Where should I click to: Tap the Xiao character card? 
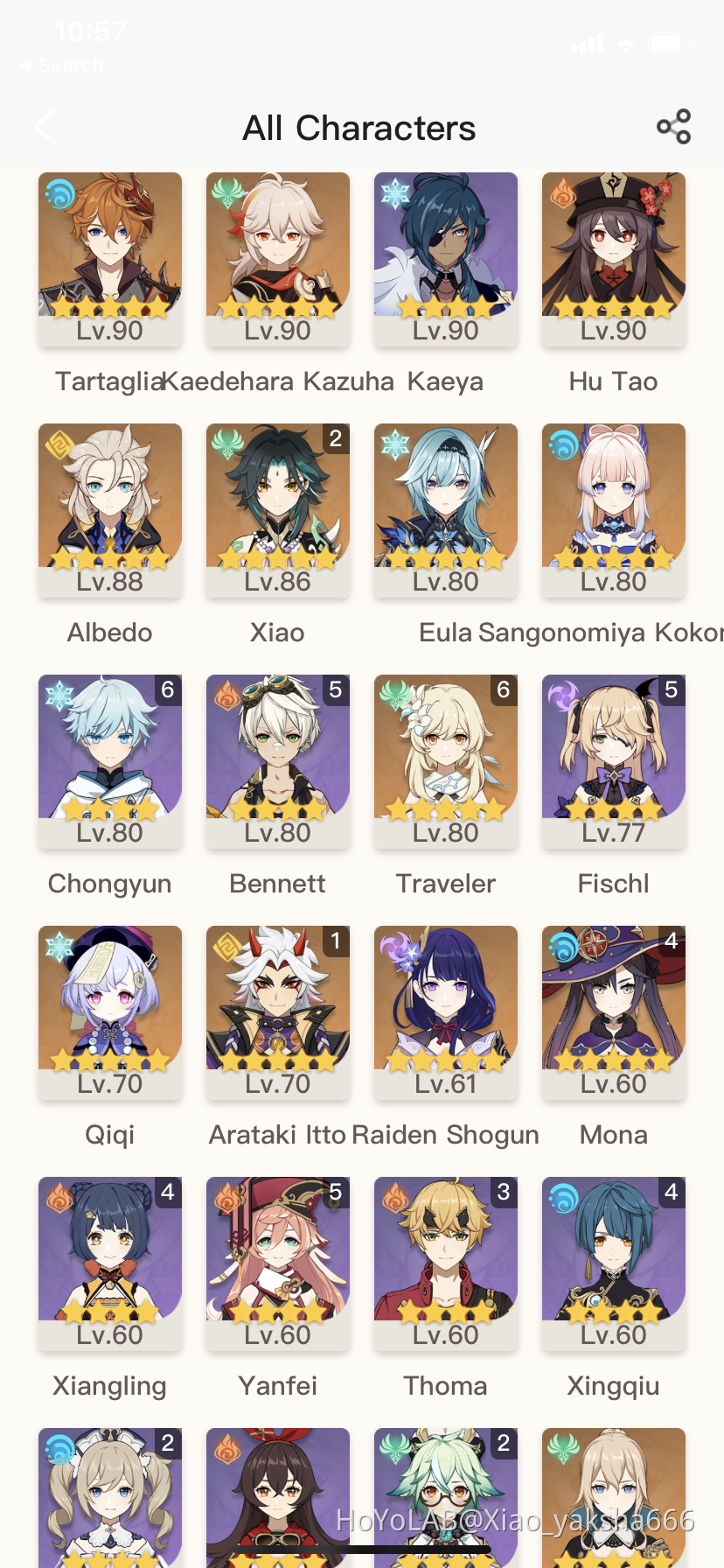(x=278, y=509)
